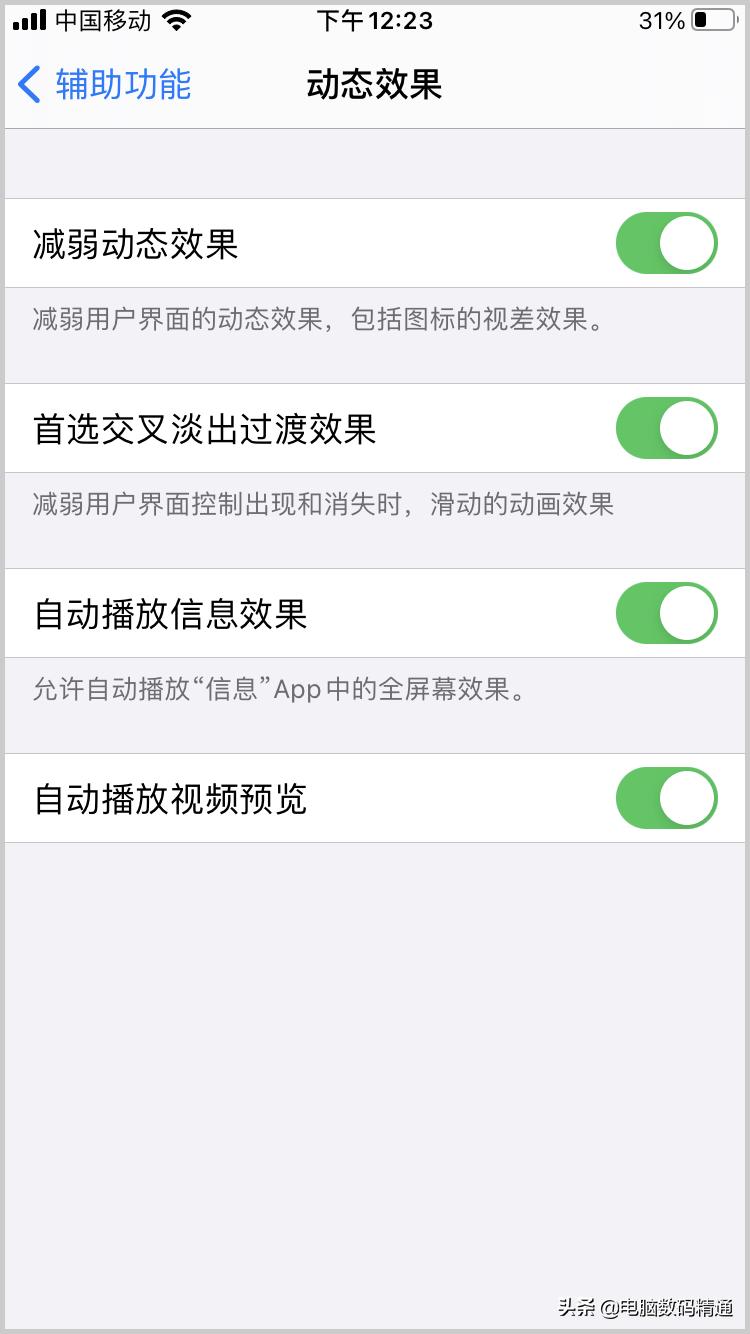Go back to 辅助功能 settings

(x=105, y=85)
